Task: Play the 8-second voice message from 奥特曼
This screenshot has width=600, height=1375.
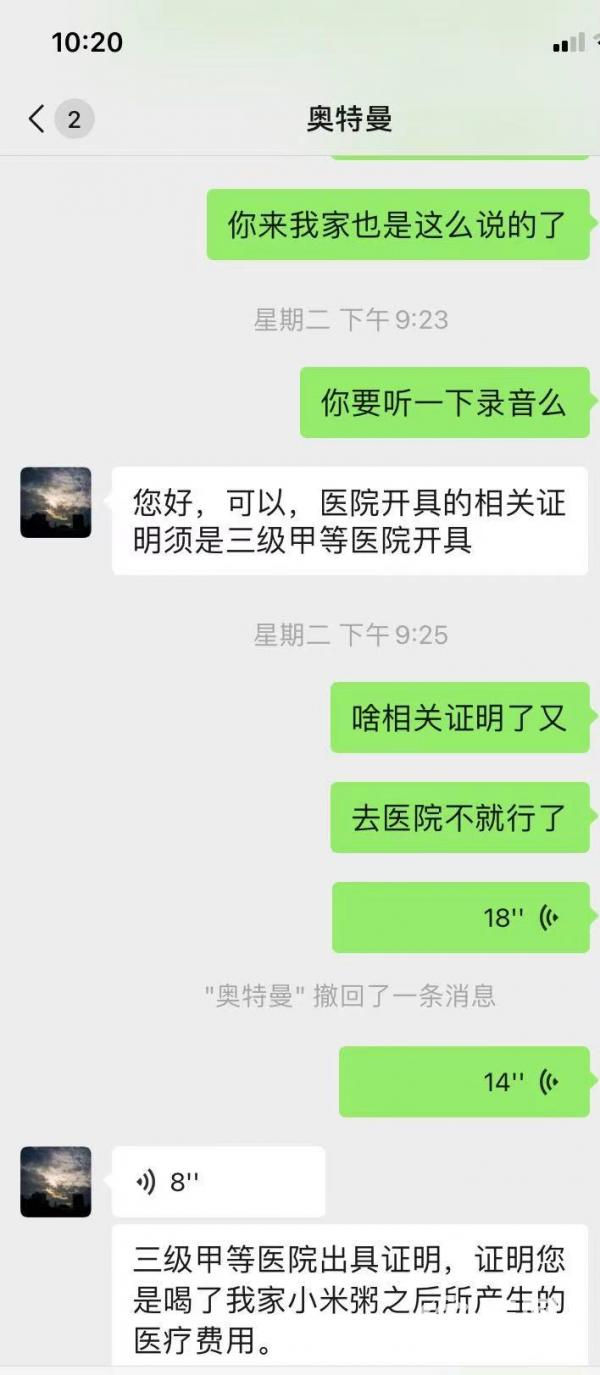Action: (x=218, y=1182)
